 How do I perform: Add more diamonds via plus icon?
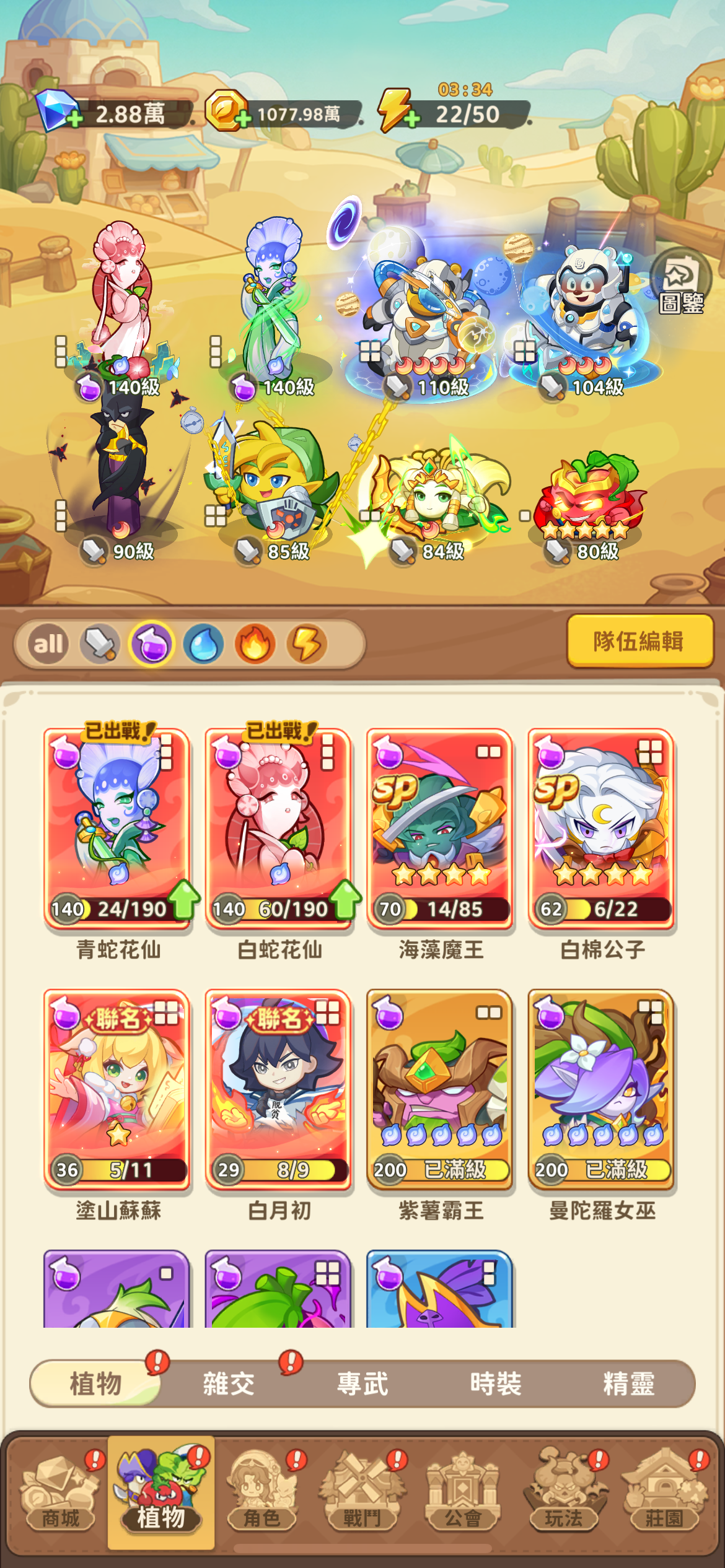click(74, 119)
